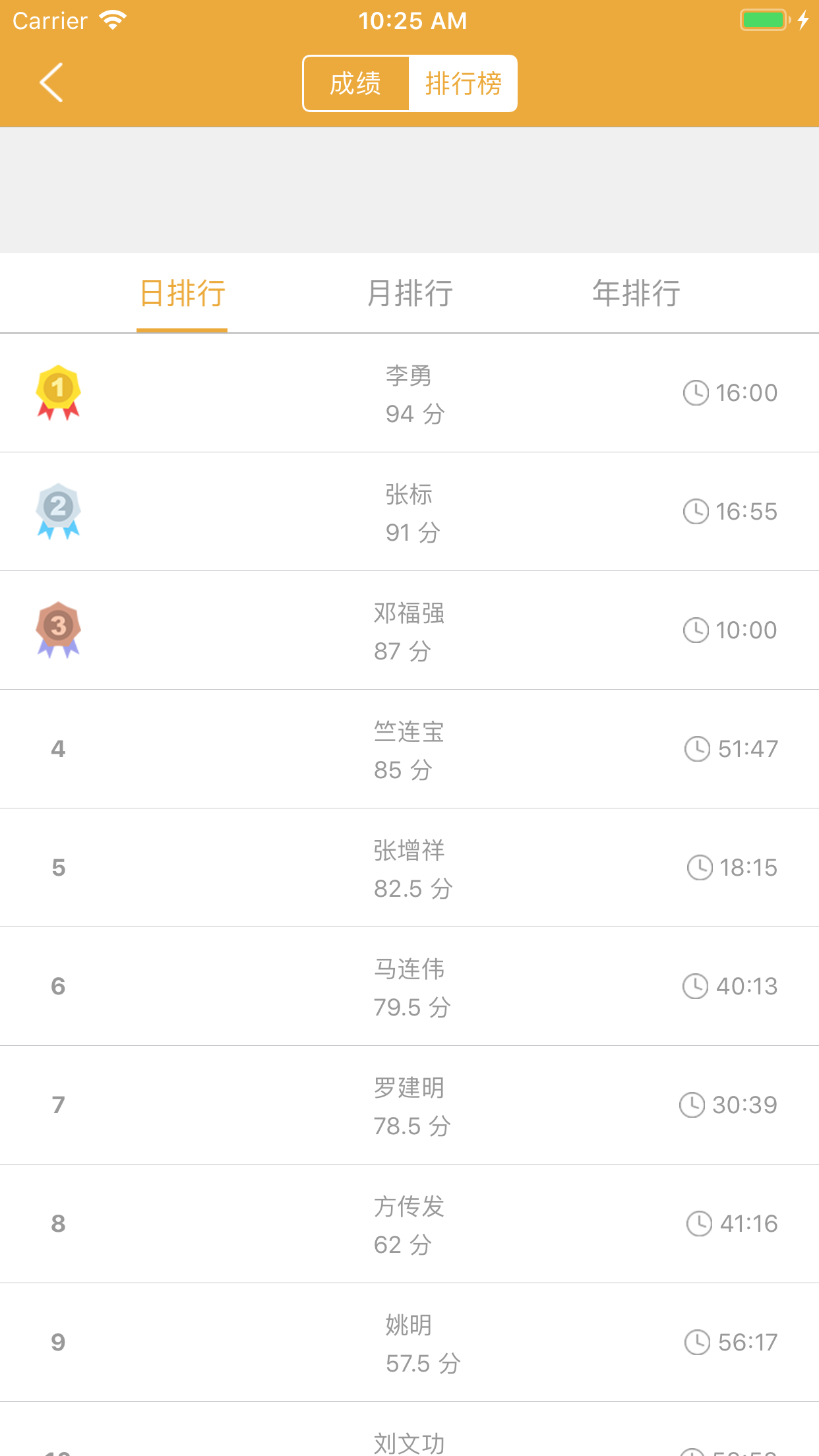
Task: Switch to the 成绩 segment
Action: (356, 84)
